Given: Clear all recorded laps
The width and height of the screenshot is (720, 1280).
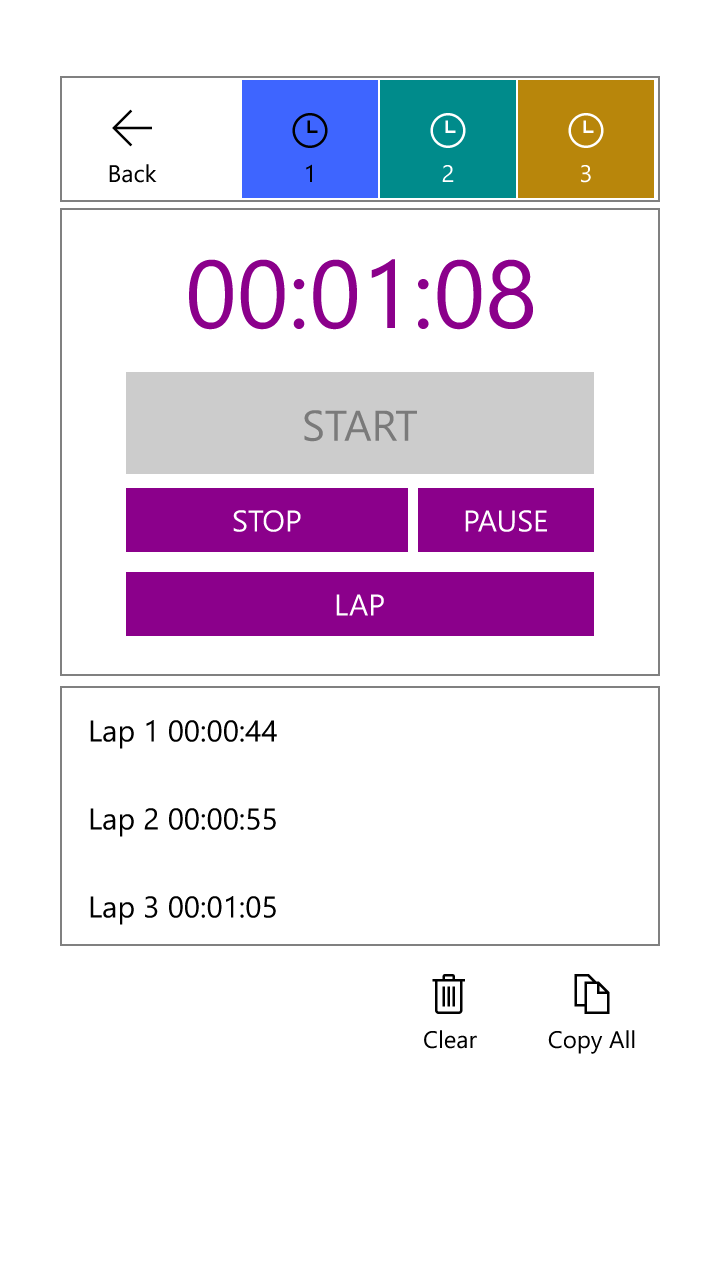Looking at the screenshot, I should pos(449,1012).
